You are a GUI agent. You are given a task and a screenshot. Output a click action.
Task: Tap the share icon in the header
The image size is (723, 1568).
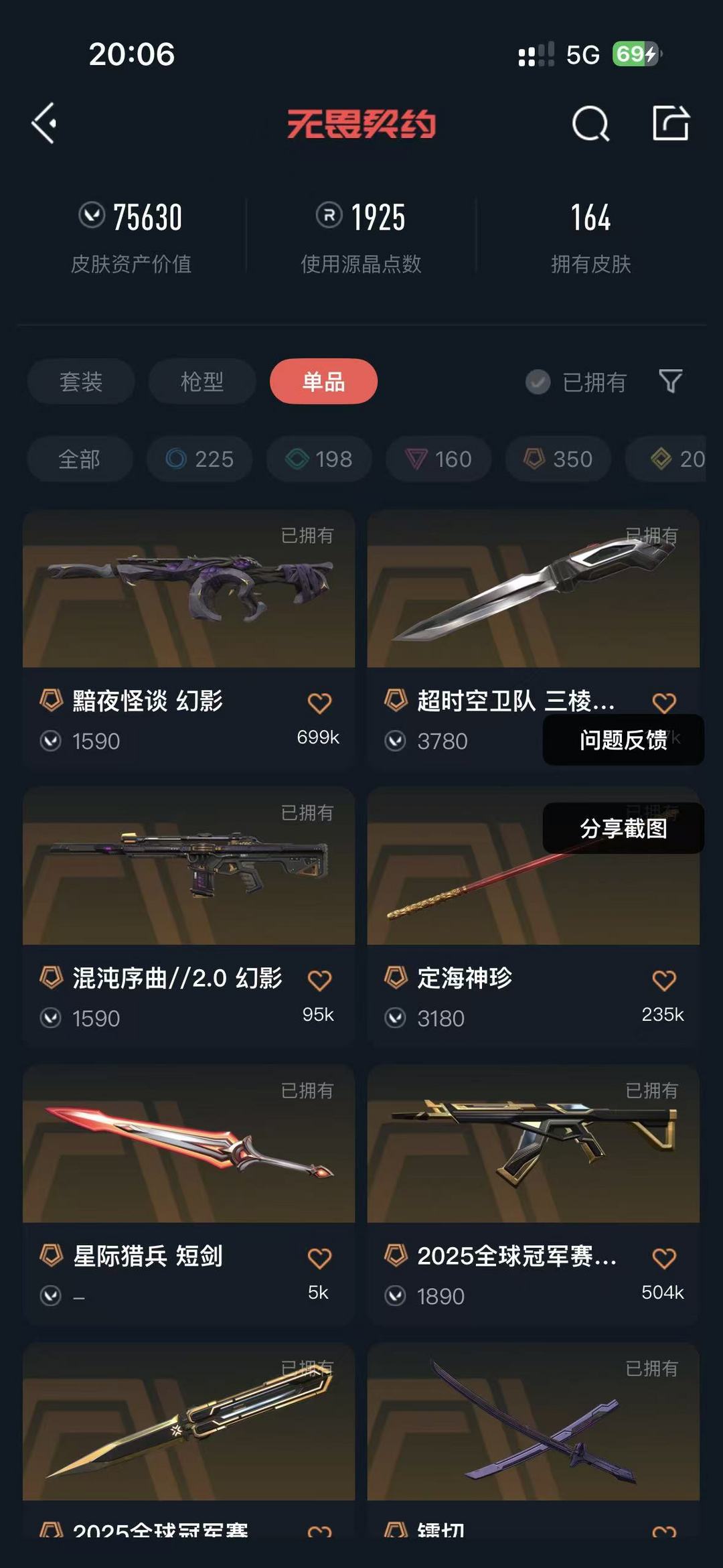coord(670,123)
